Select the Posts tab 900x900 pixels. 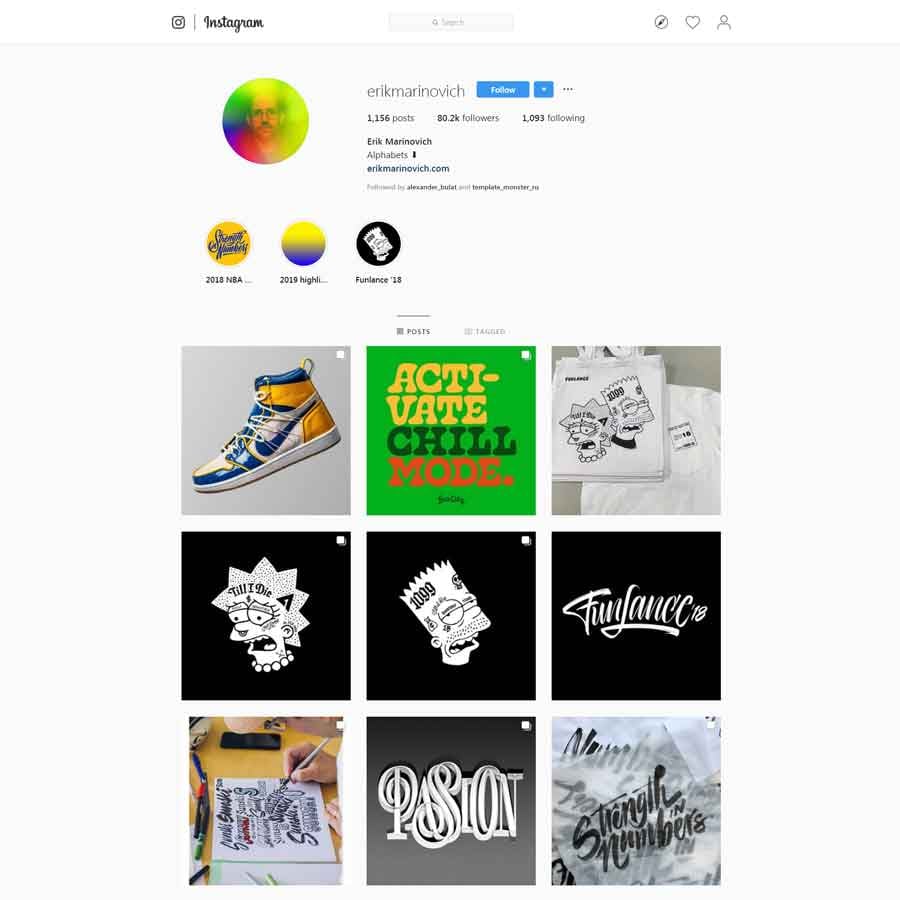coord(413,331)
